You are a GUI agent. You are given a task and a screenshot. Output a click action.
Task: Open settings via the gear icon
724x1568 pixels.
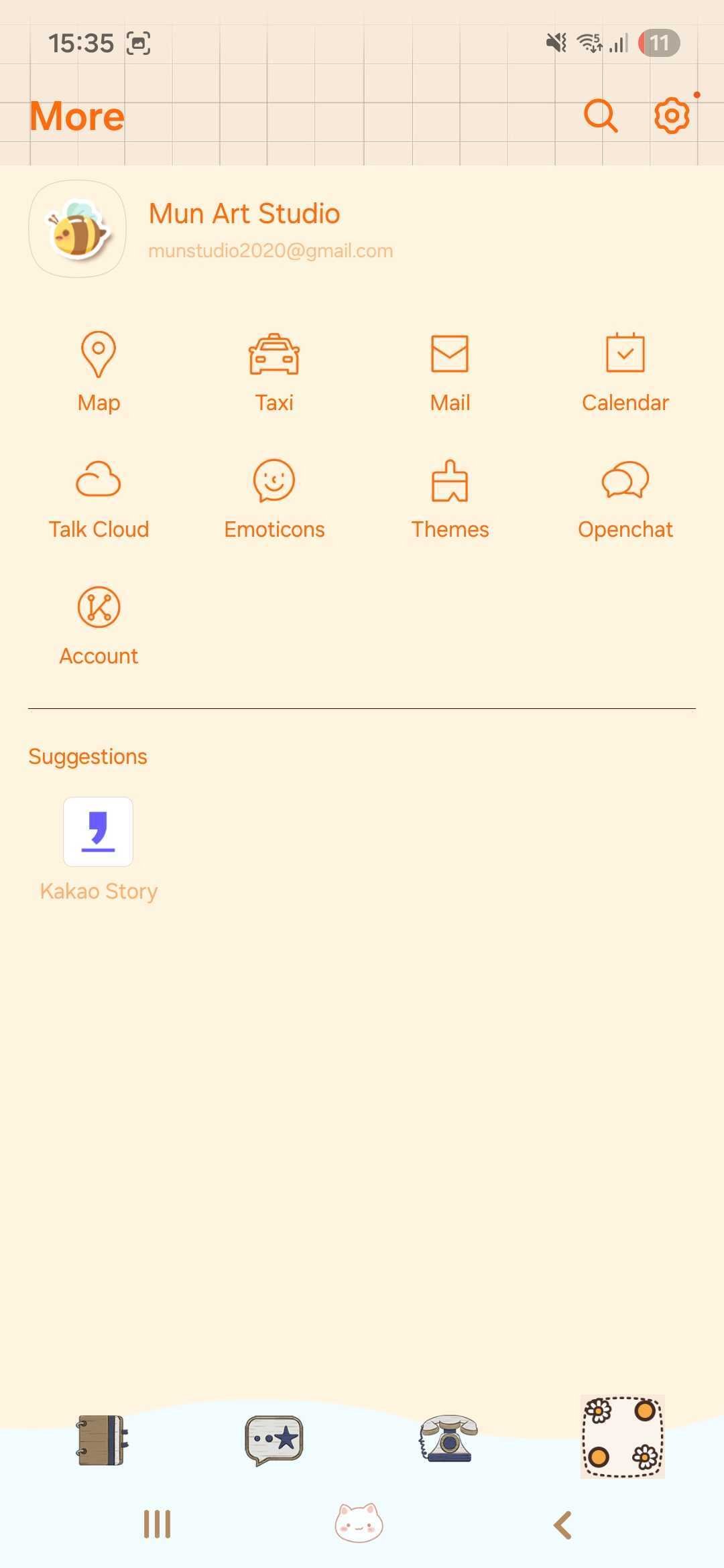tap(671, 116)
